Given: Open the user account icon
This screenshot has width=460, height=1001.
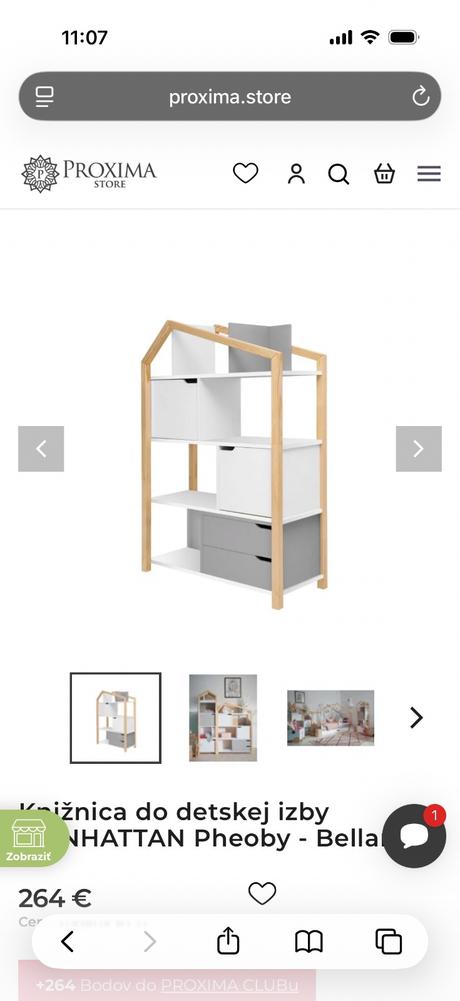Looking at the screenshot, I should click(x=296, y=174).
